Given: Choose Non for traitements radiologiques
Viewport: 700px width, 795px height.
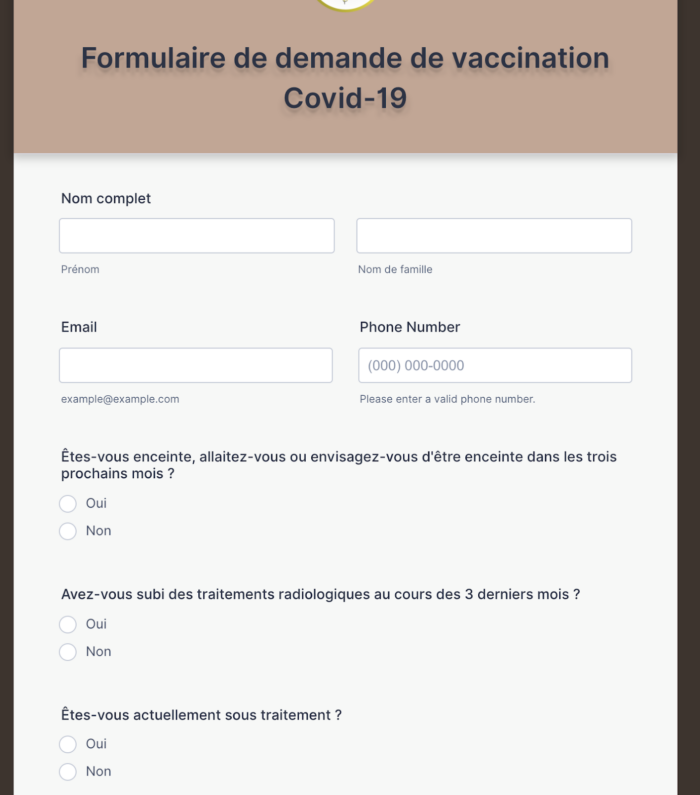Looking at the screenshot, I should [x=68, y=652].
